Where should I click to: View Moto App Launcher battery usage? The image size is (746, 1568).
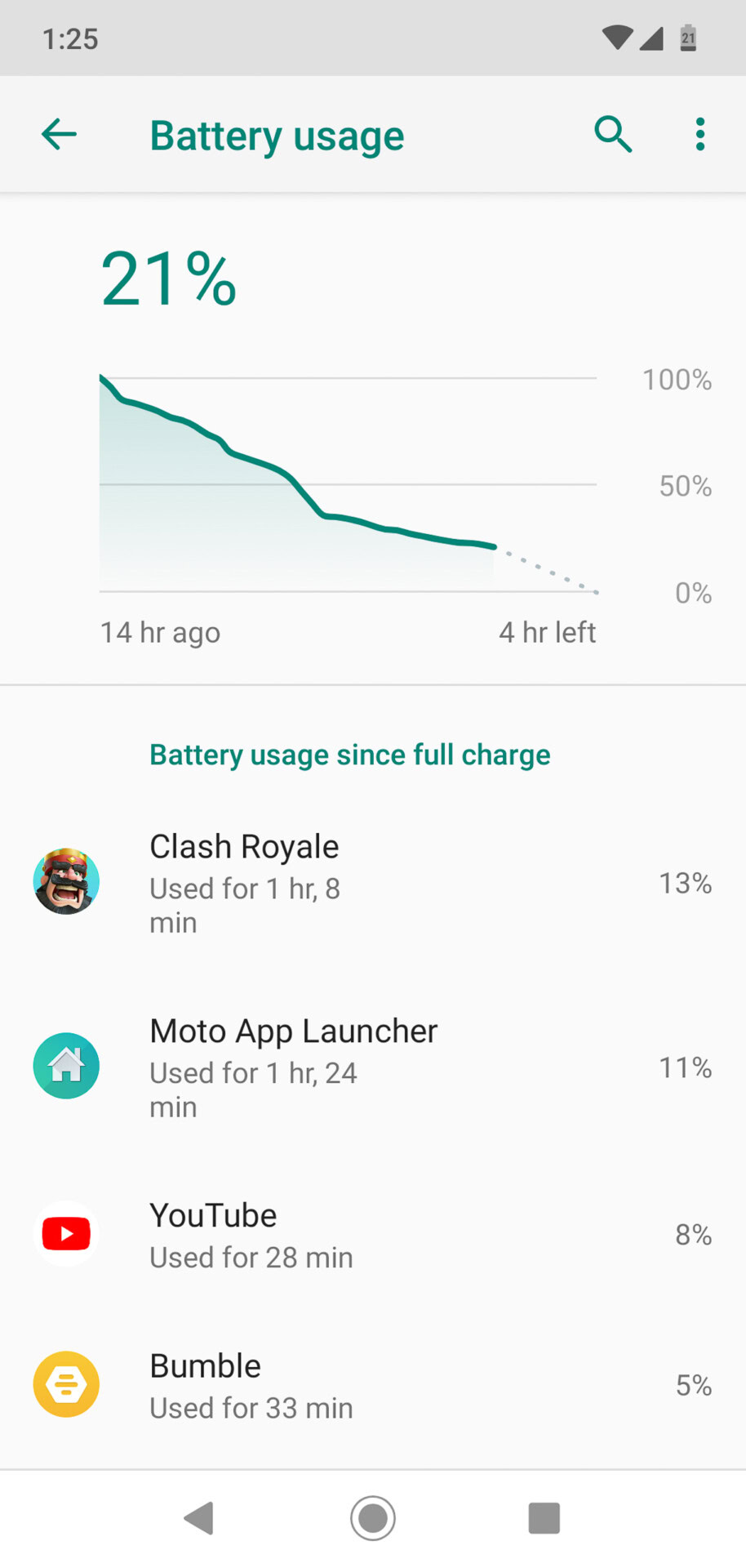372,1067
